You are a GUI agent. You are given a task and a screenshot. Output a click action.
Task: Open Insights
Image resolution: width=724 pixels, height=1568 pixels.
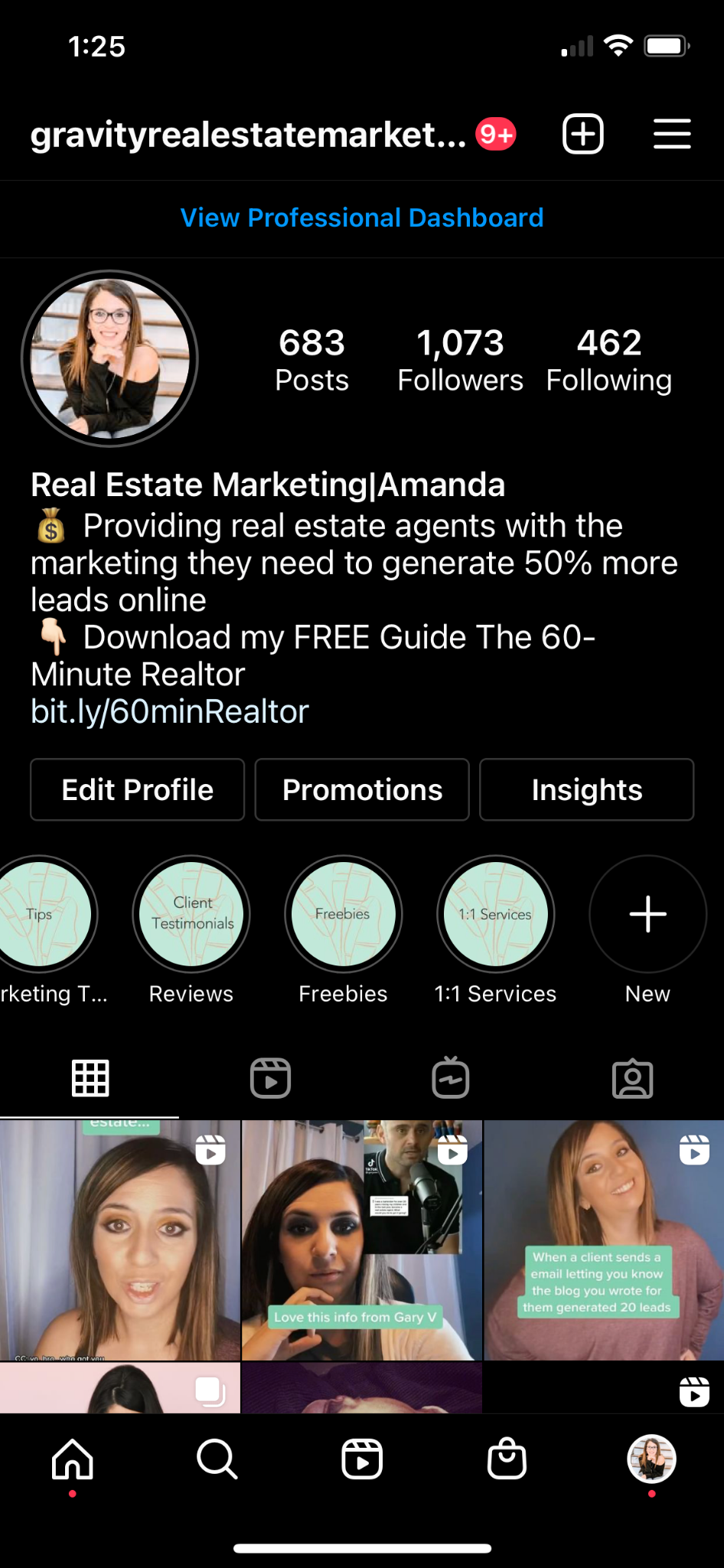coord(587,789)
